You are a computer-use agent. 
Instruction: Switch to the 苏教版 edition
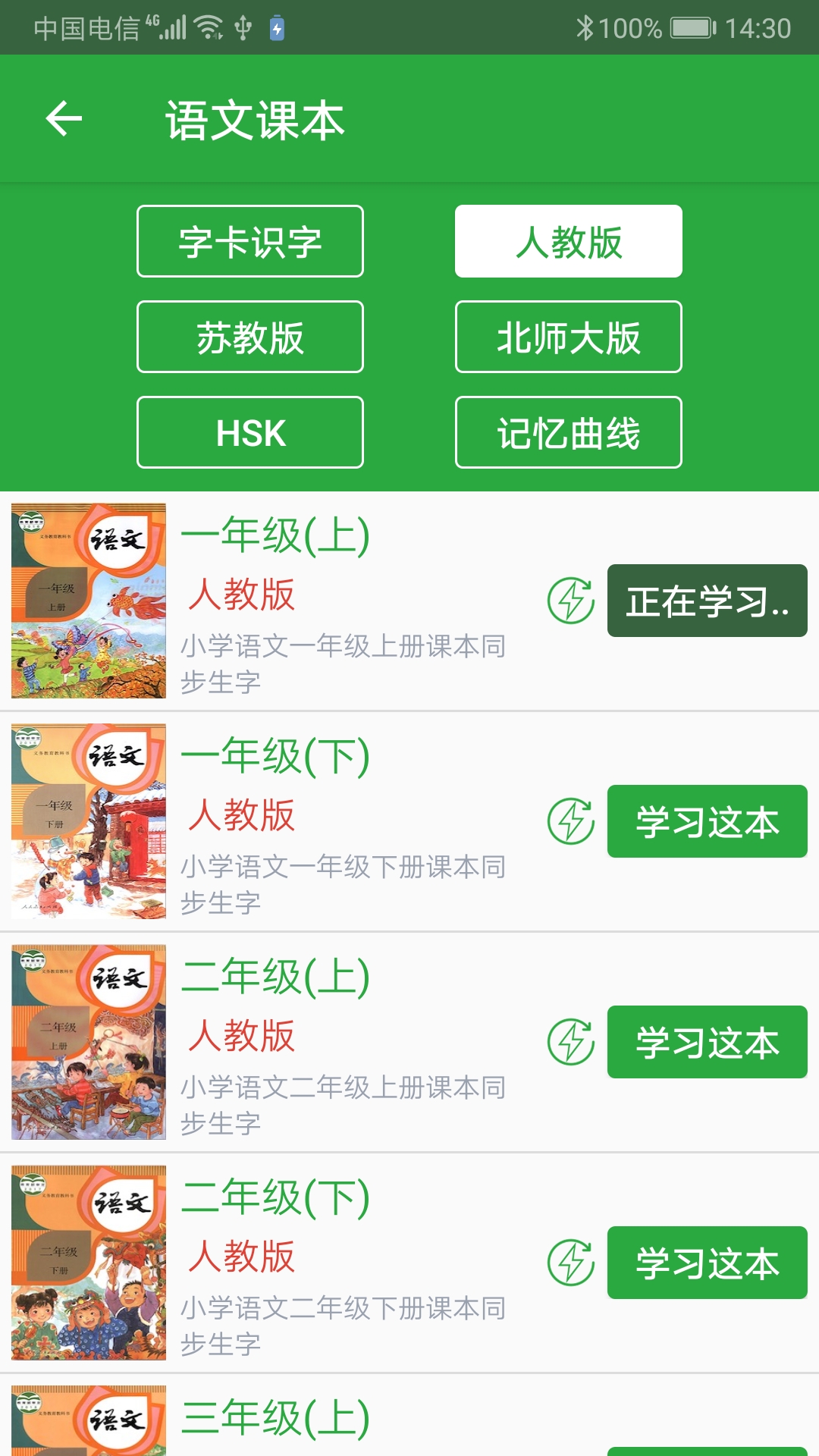click(250, 337)
